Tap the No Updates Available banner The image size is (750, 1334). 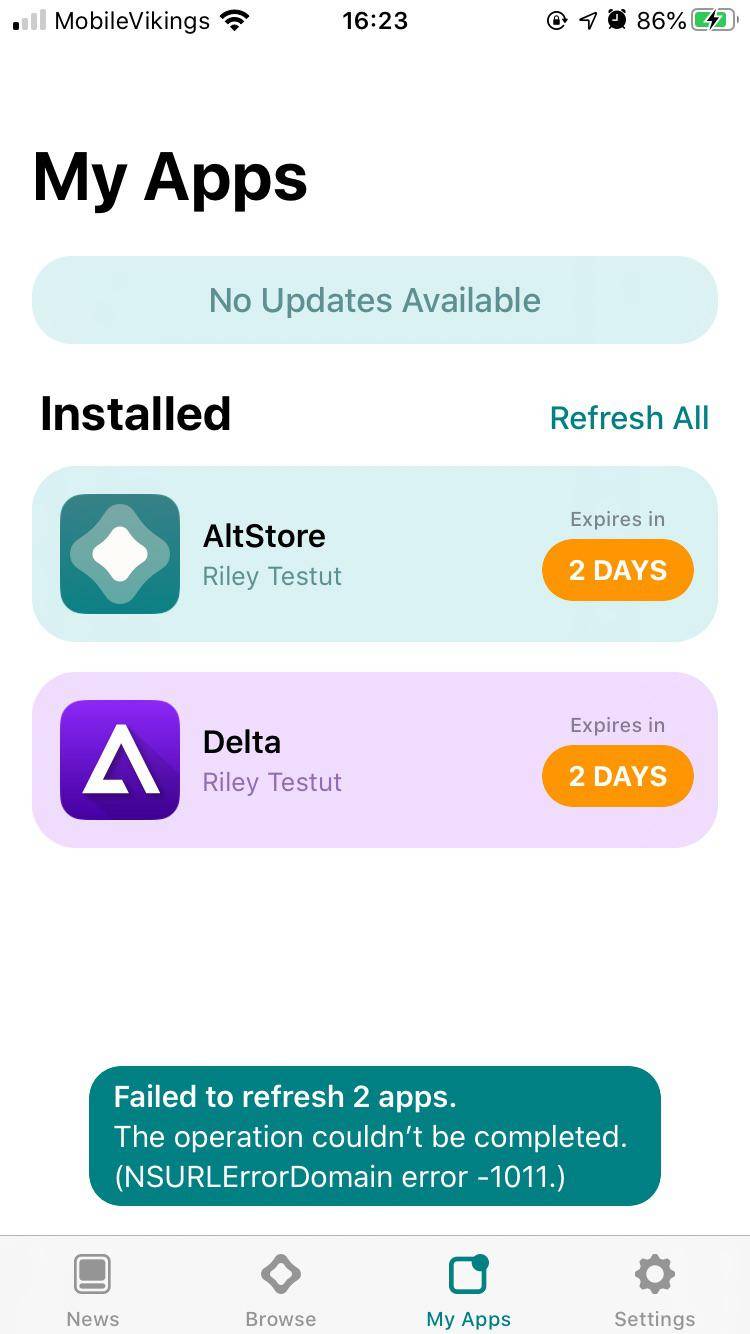[375, 300]
